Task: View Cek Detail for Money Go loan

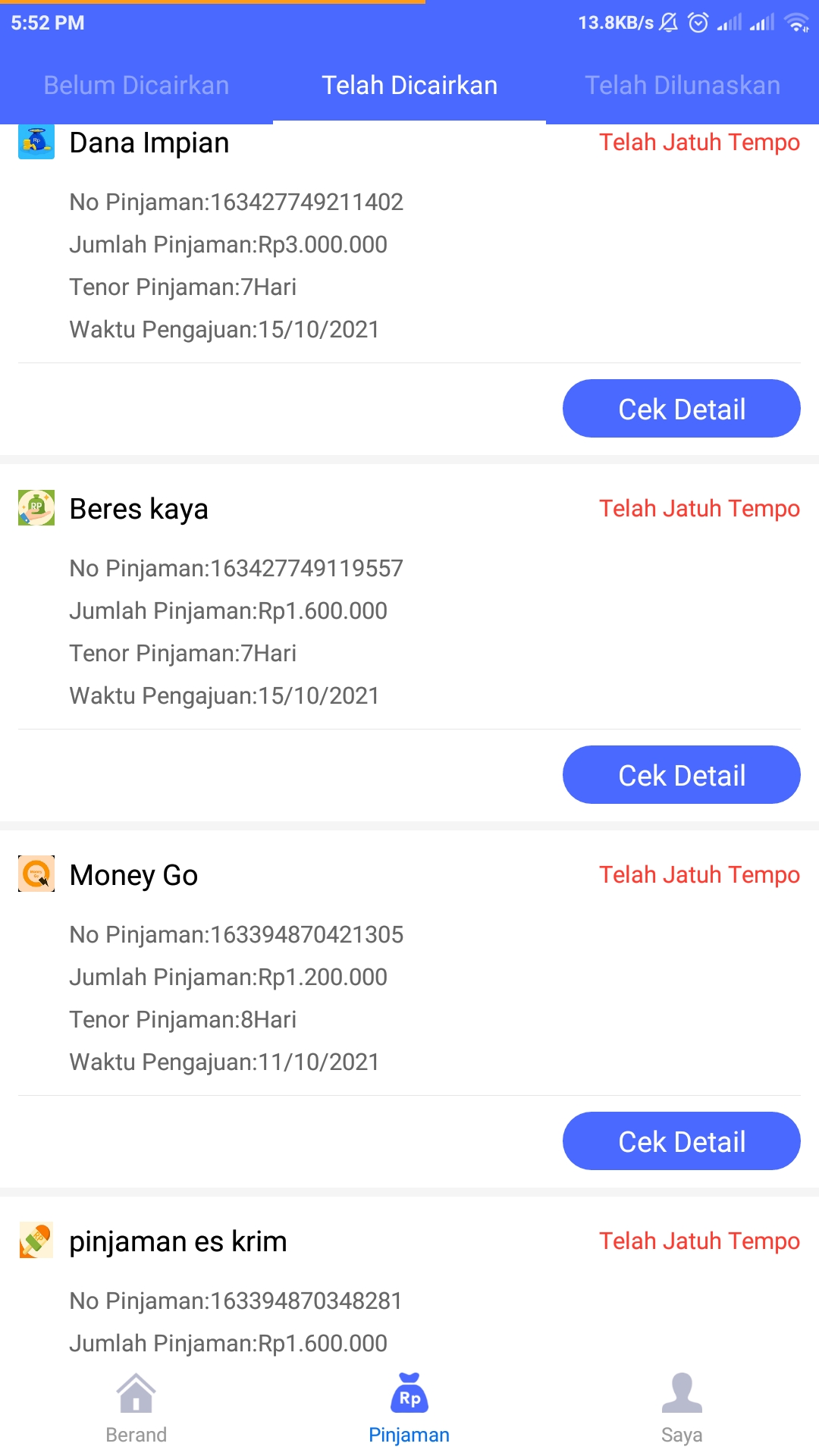Action: pyautogui.click(x=681, y=1141)
